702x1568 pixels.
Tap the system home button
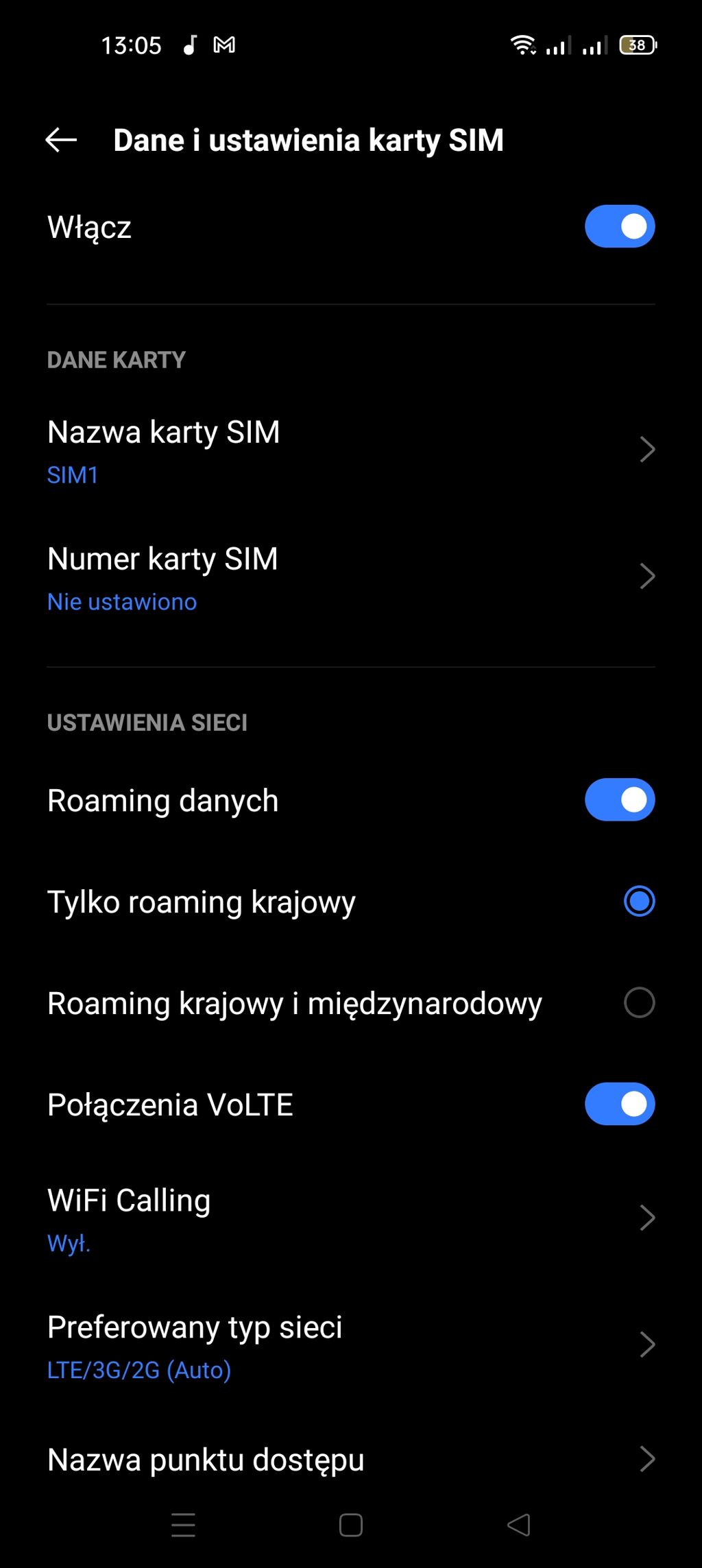(351, 1525)
